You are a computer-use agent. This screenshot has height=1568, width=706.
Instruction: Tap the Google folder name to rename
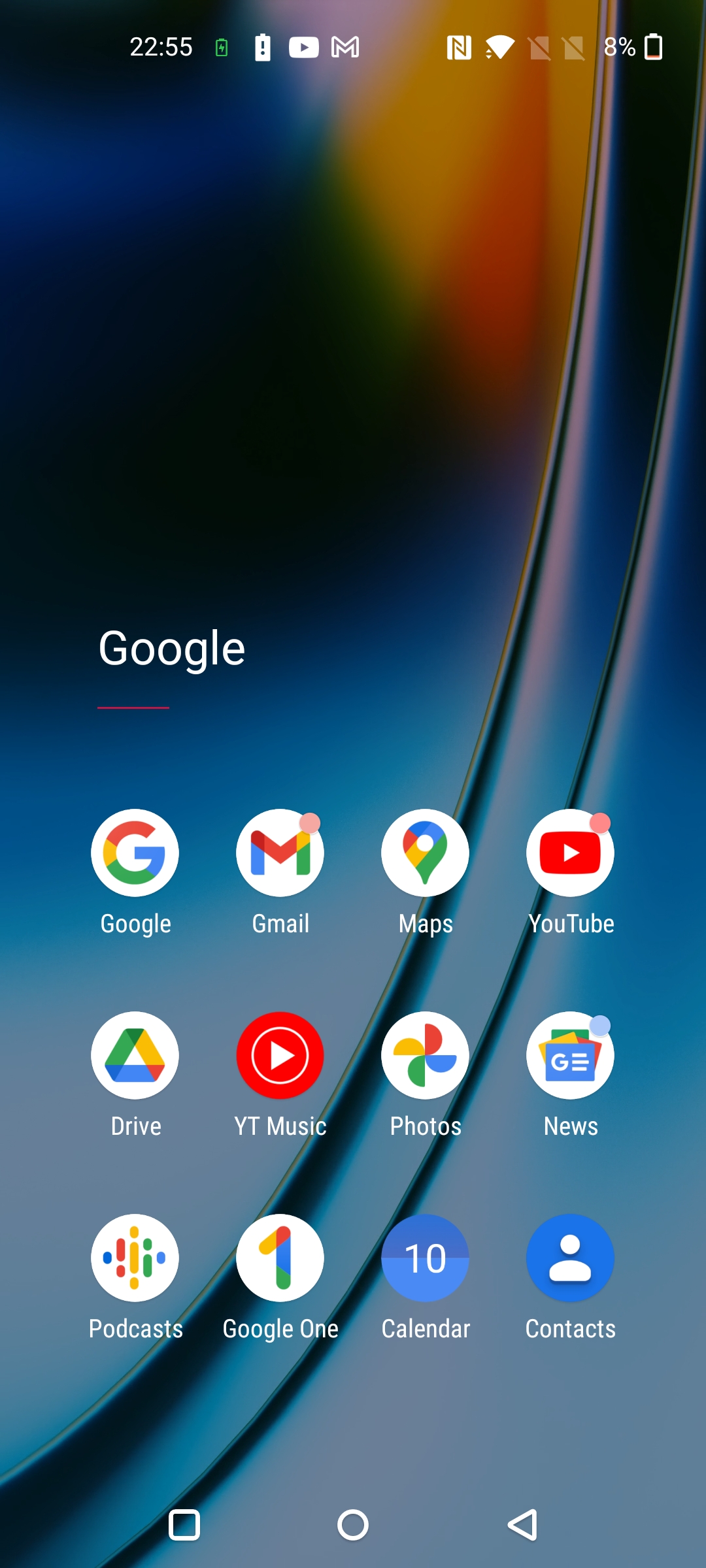172,649
